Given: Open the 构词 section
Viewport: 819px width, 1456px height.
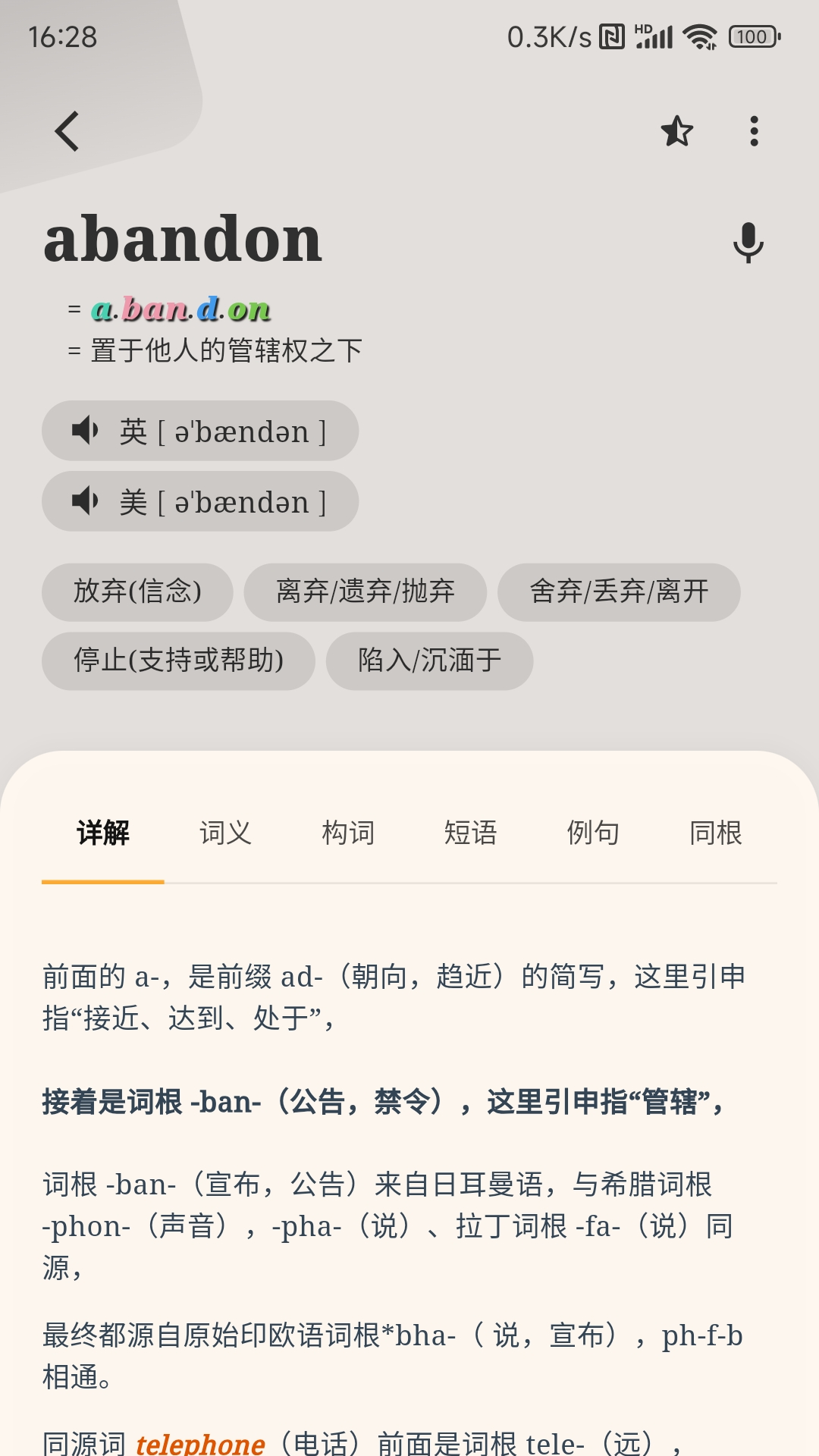Looking at the screenshot, I should [x=348, y=832].
